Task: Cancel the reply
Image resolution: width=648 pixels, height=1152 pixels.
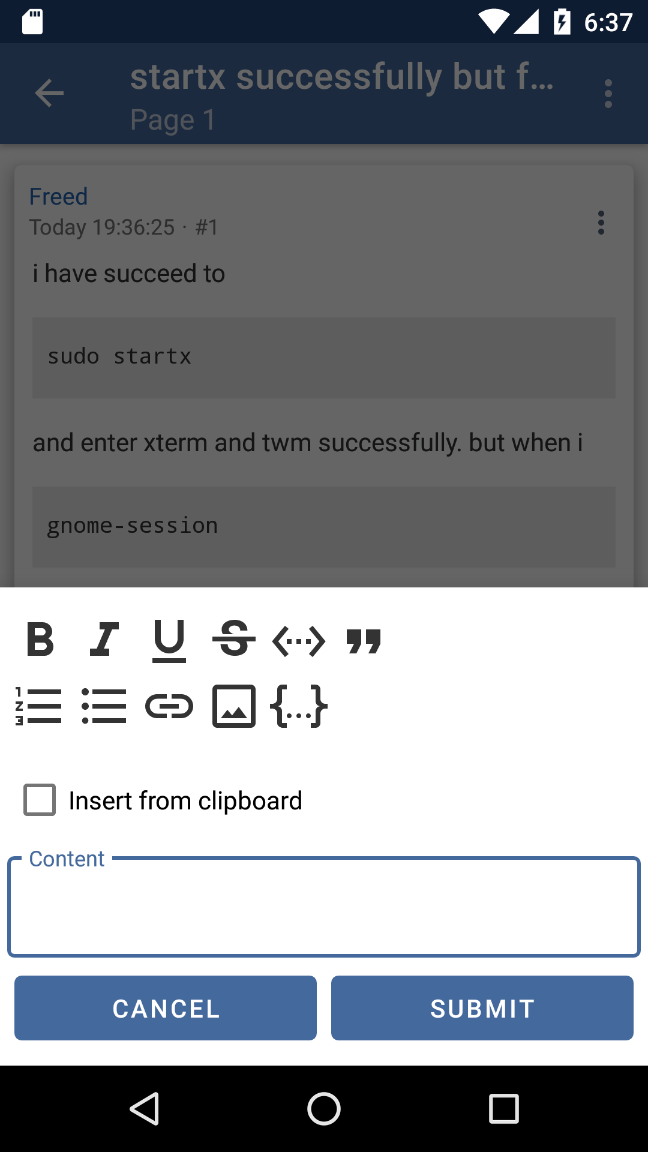Action: [x=166, y=1008]
